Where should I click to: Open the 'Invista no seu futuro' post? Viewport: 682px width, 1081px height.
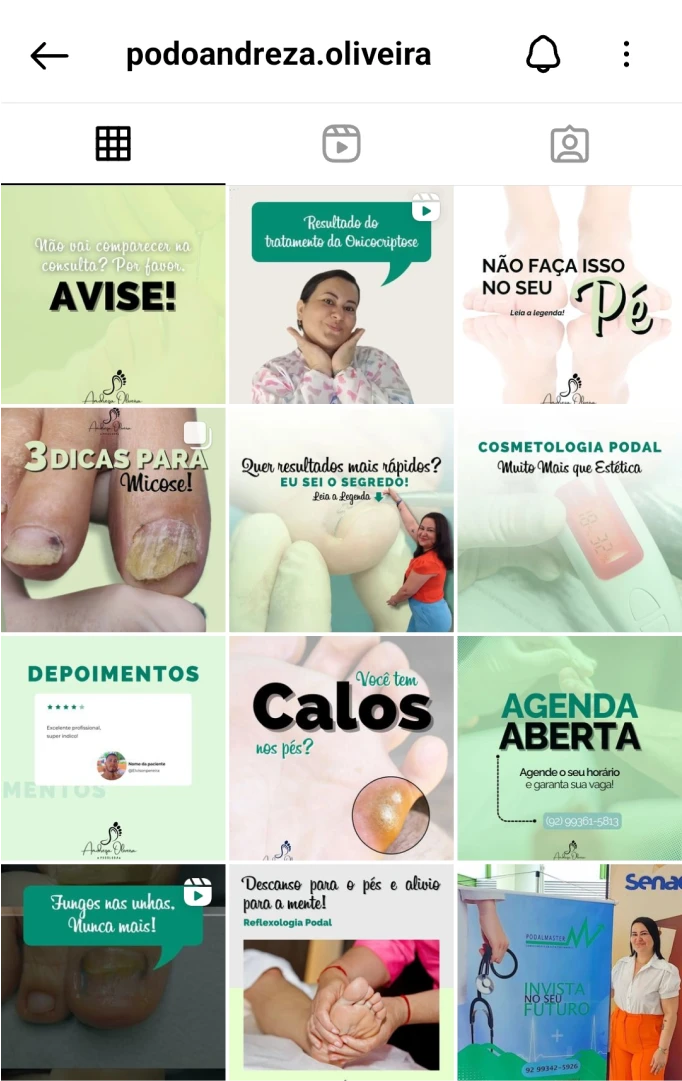point(569,972)
